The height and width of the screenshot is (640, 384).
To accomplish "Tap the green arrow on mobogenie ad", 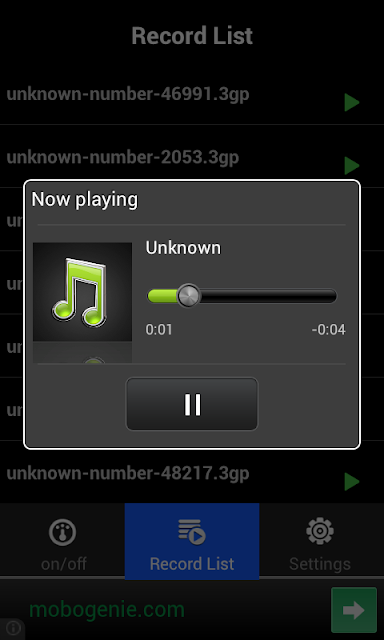I will (354, 610).
